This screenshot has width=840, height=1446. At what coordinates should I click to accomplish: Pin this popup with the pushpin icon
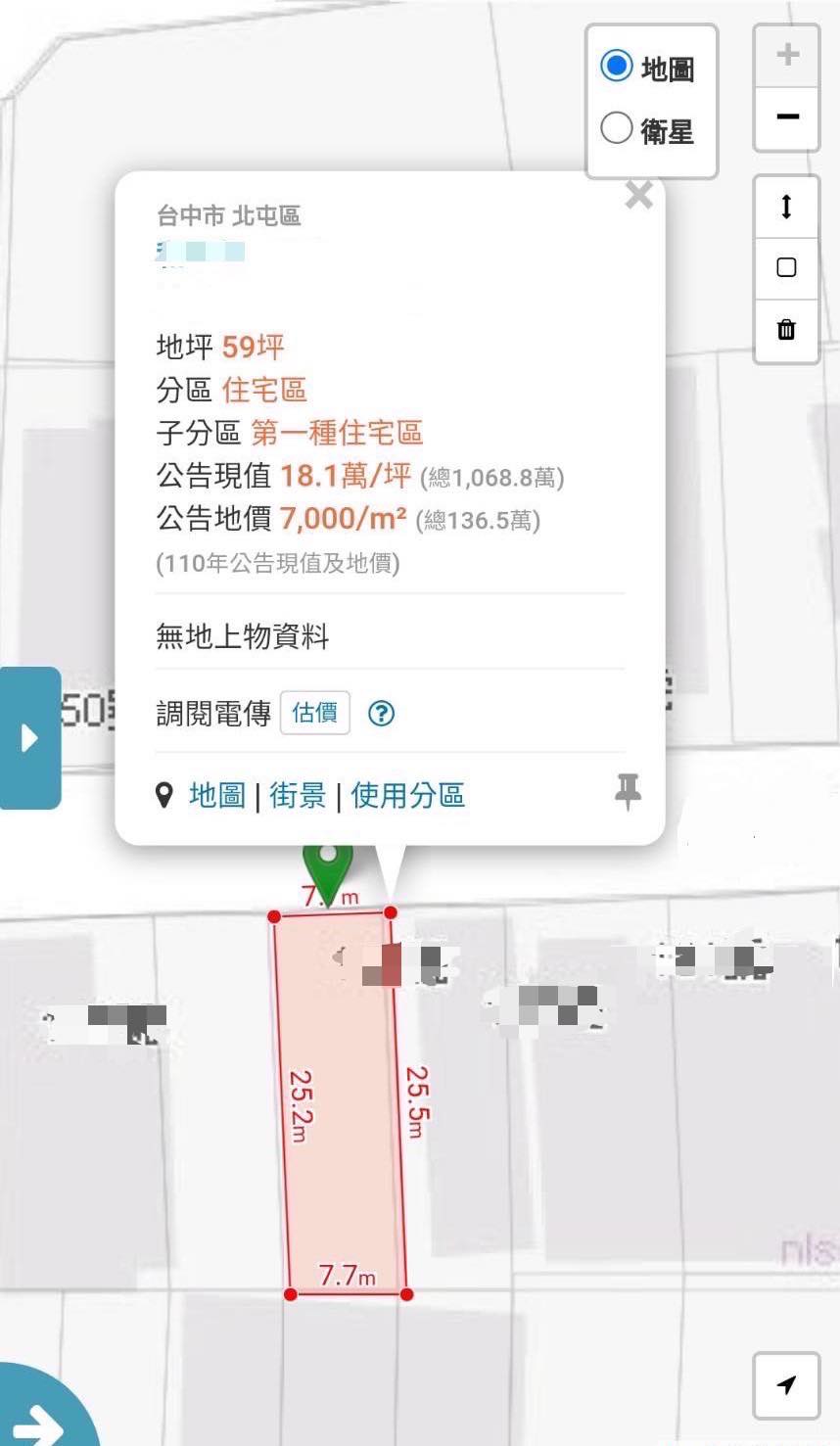click(x=628, y=791)
